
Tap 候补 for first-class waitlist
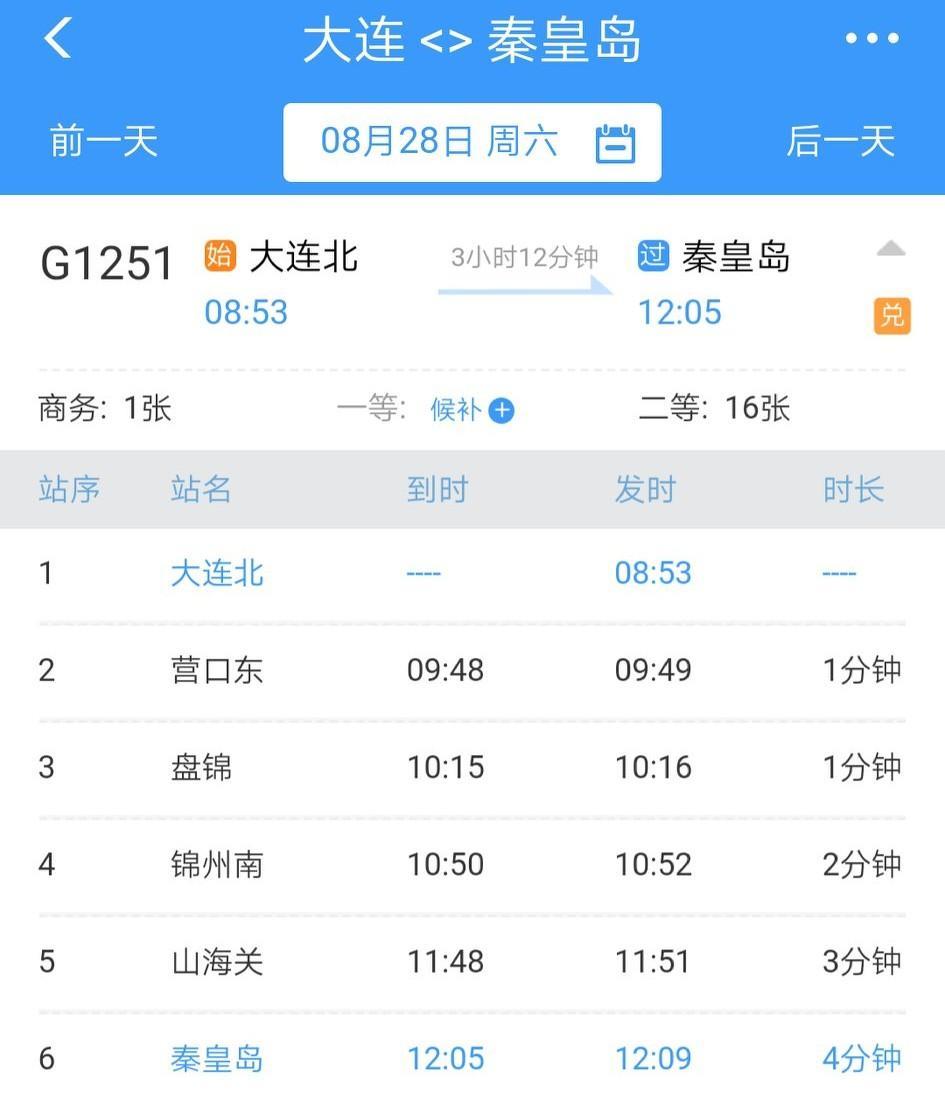pos(472,409)
